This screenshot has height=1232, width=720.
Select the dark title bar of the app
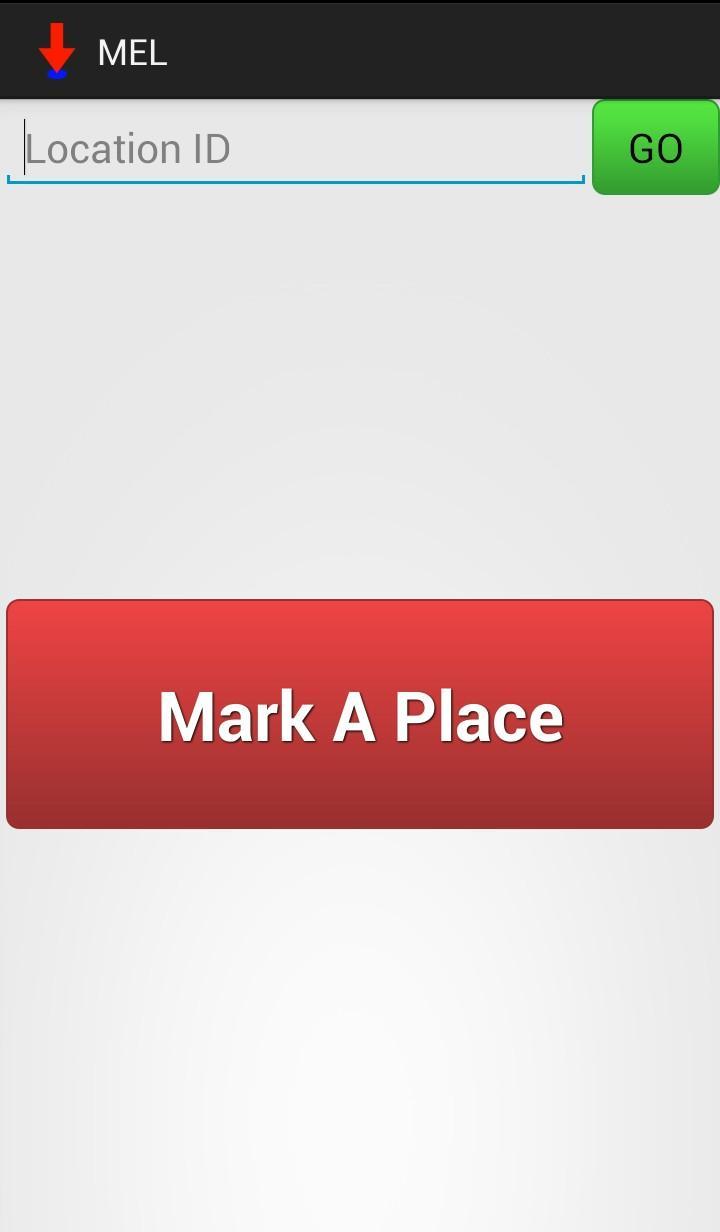point(360,50)
